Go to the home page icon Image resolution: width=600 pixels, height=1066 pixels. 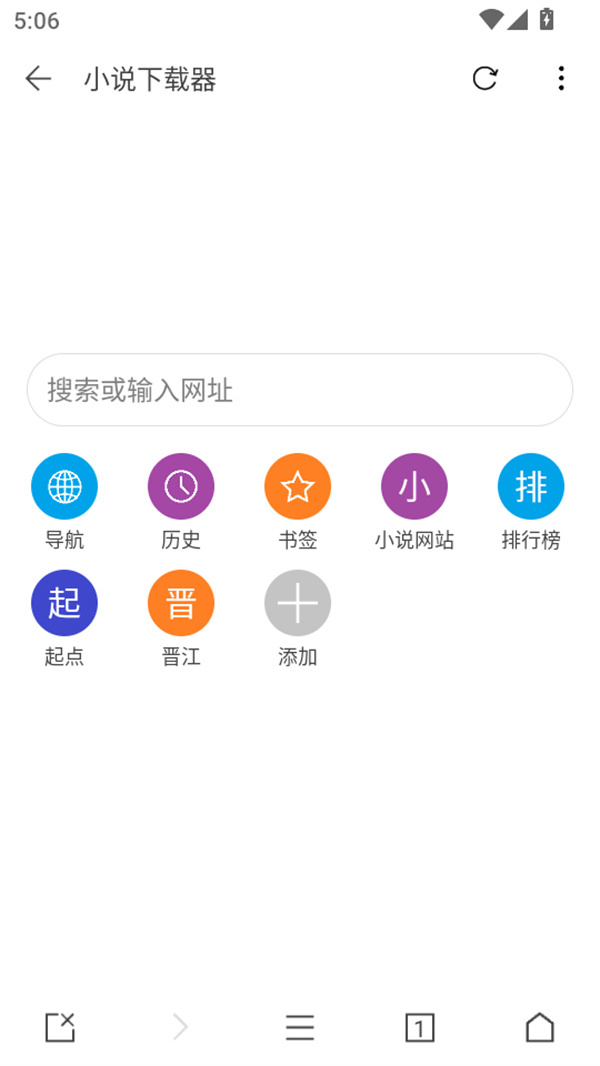(540, 1027)
